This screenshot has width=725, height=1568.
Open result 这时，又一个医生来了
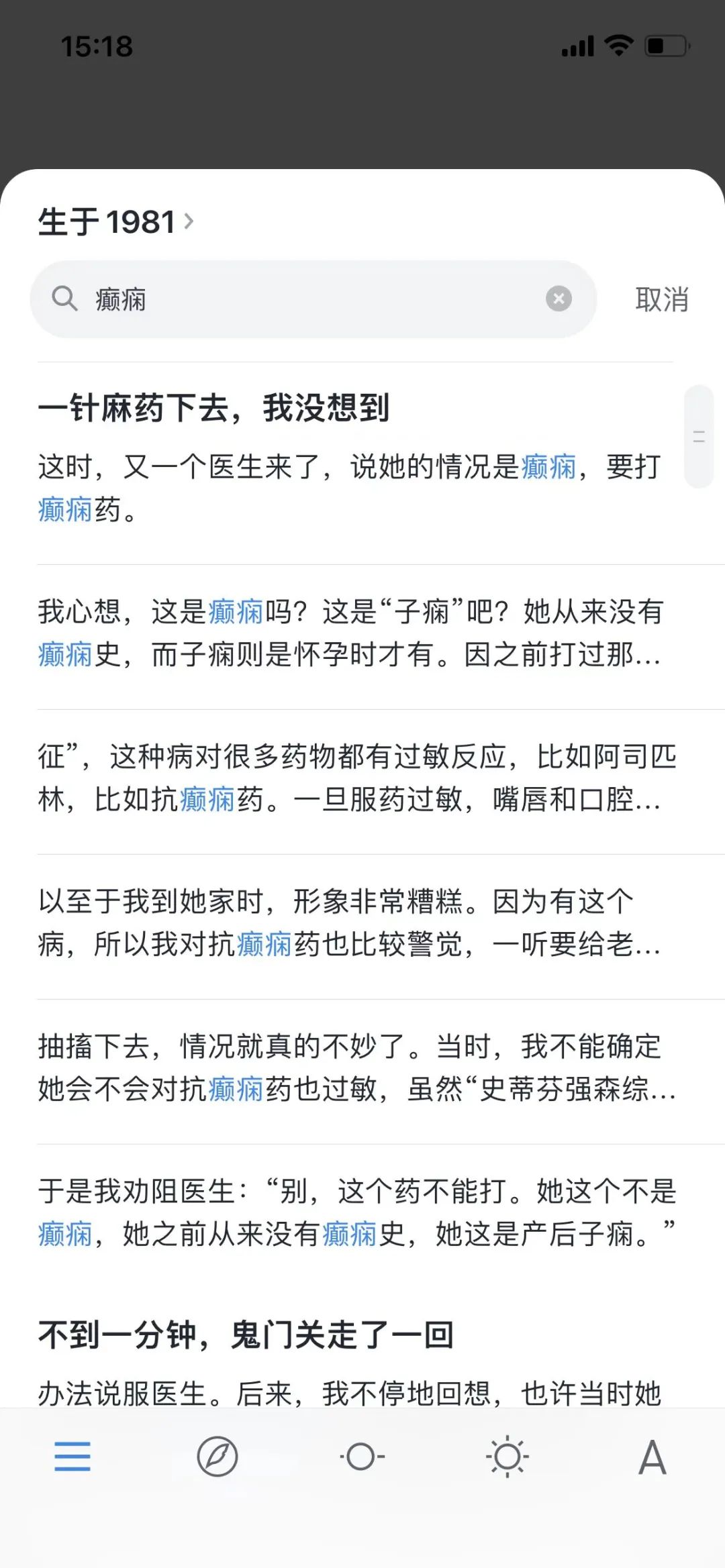(x=349, y=488)
